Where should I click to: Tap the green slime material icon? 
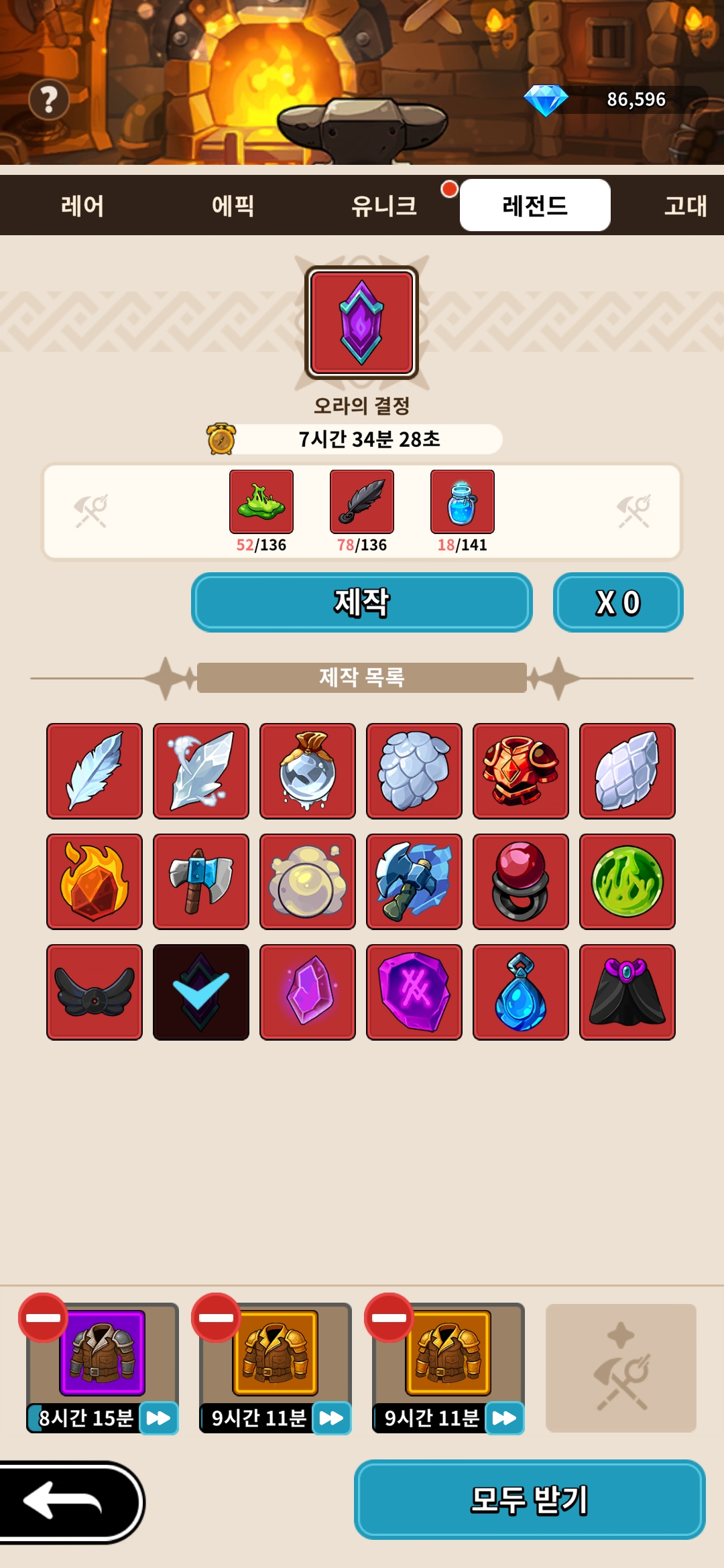coord(261,502)
